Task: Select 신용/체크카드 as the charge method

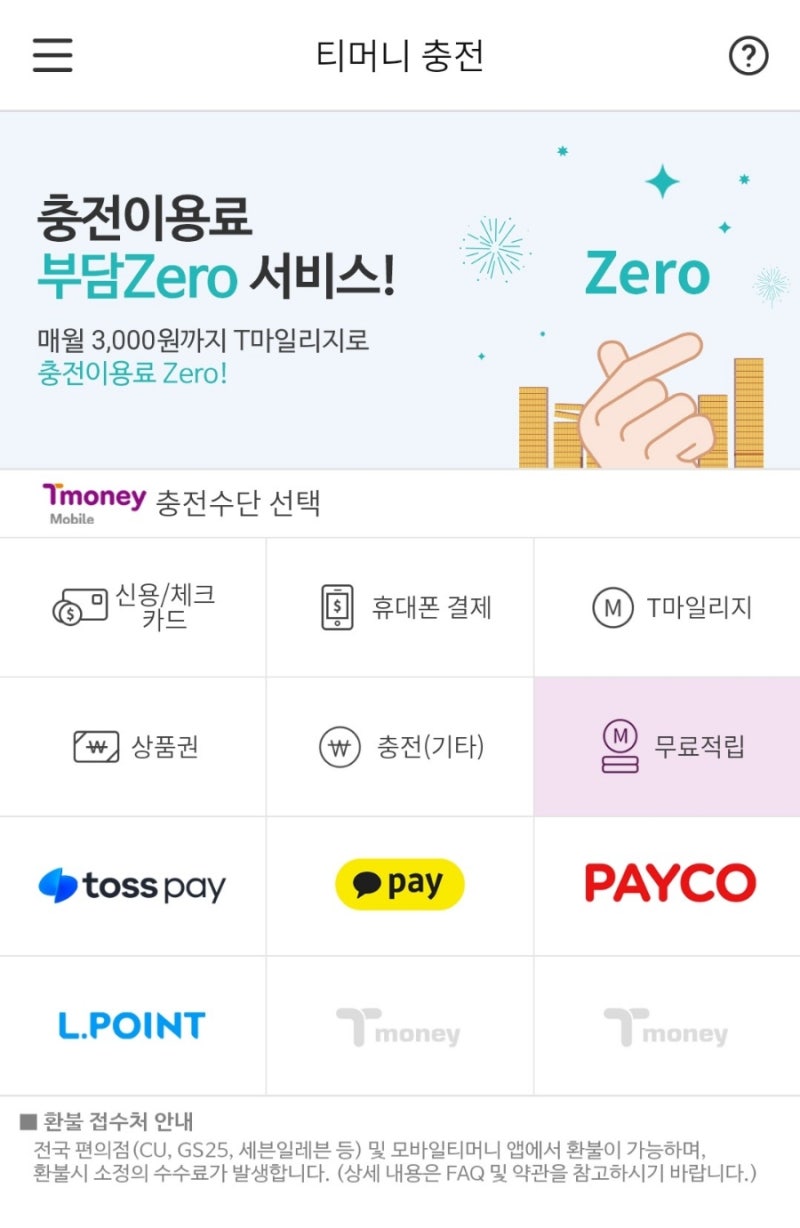Action: click(133, 607)
